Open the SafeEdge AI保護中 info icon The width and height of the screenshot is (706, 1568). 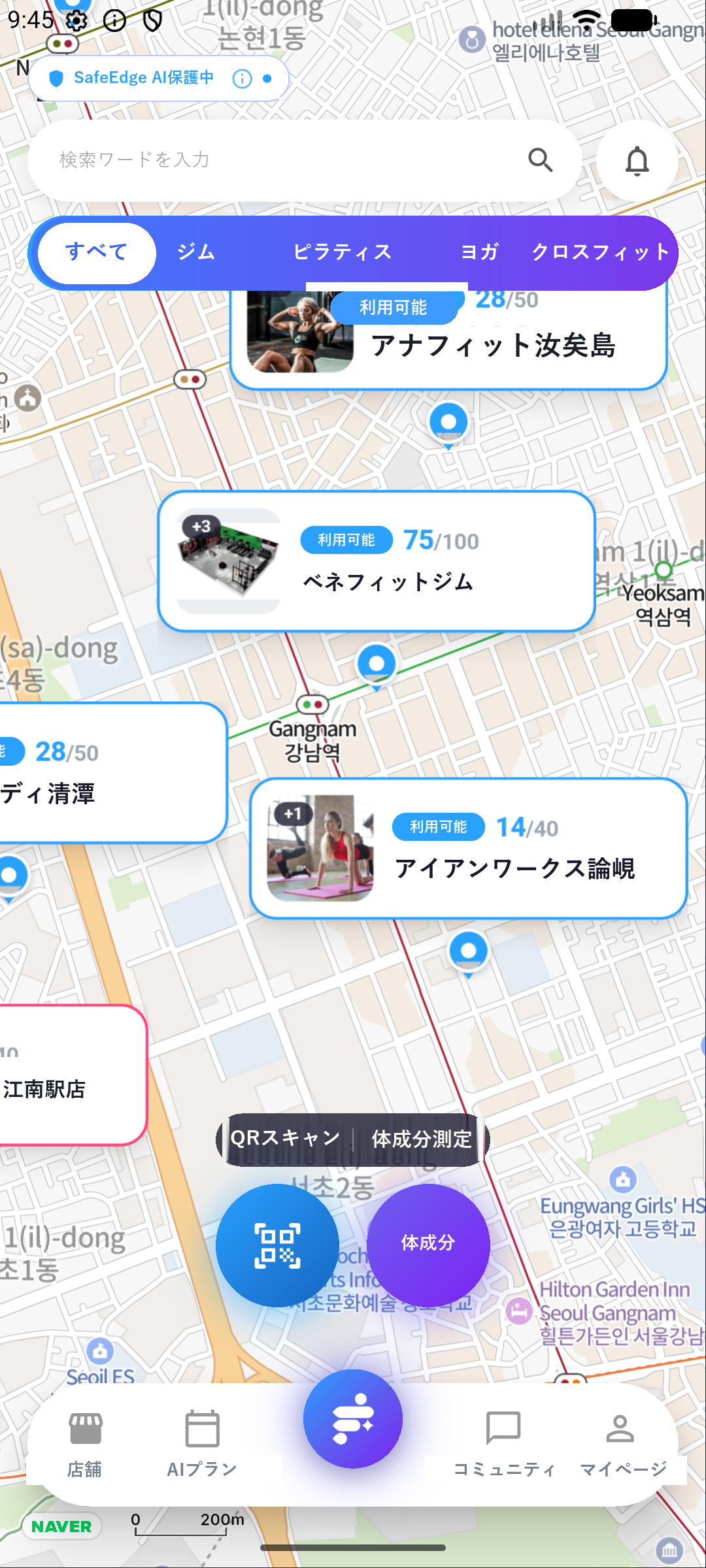point(242,78)
